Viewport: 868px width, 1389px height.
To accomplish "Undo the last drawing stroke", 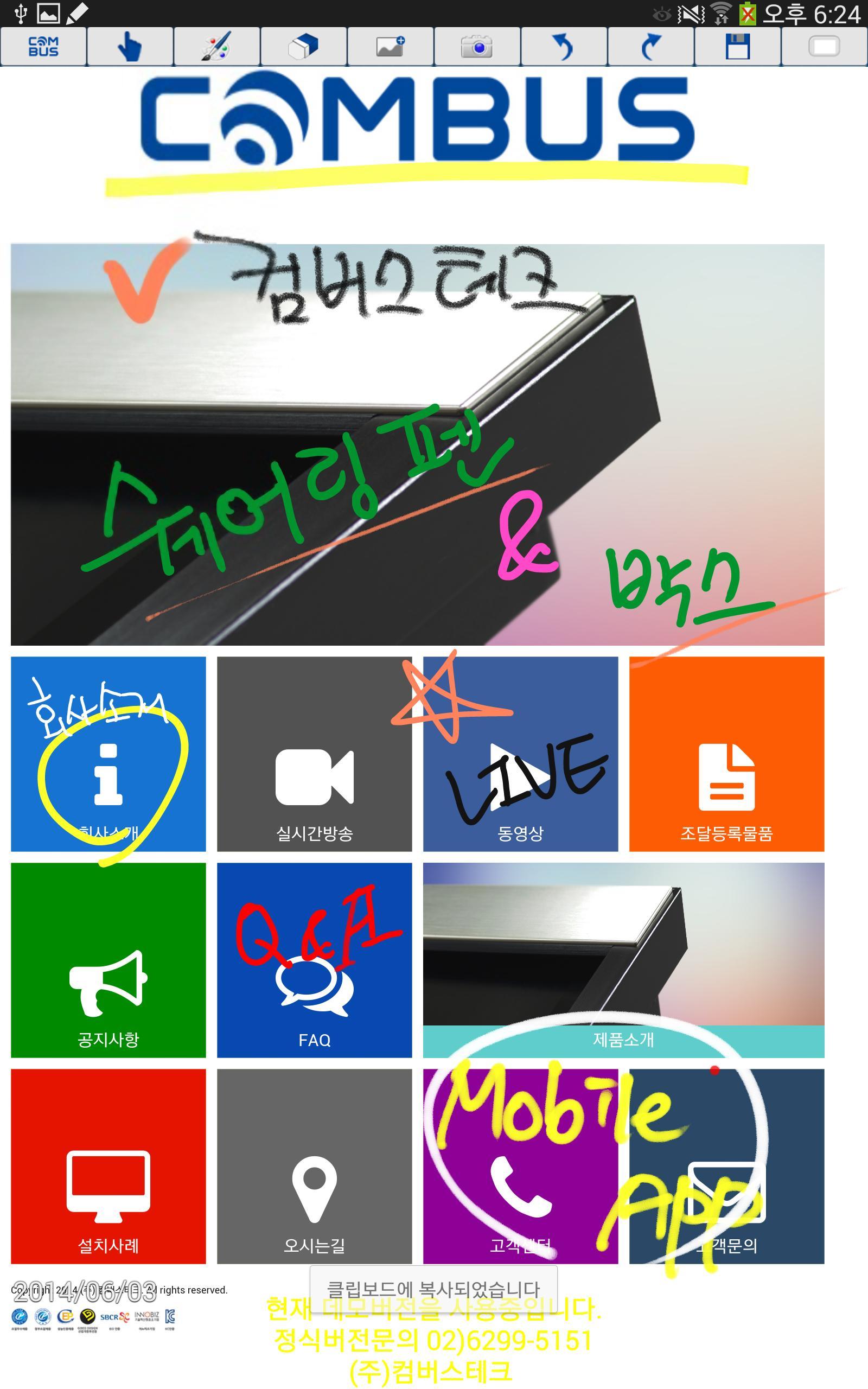I will [x=564, y=47].
